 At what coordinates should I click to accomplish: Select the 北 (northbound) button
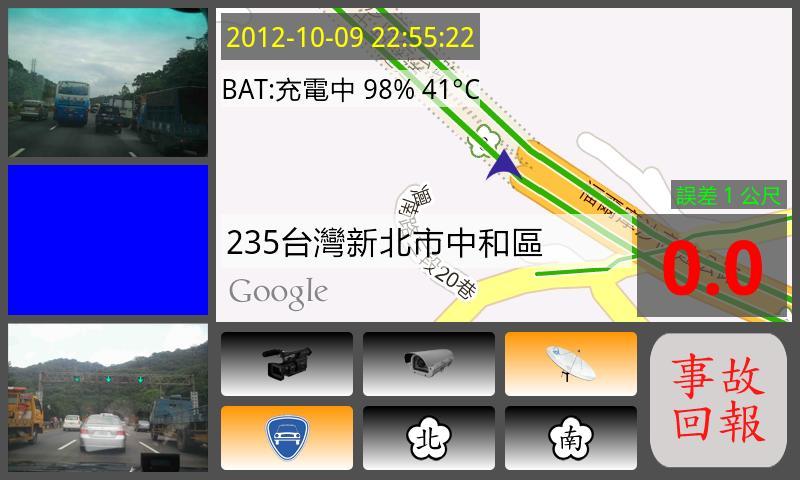tap(428, 438)
